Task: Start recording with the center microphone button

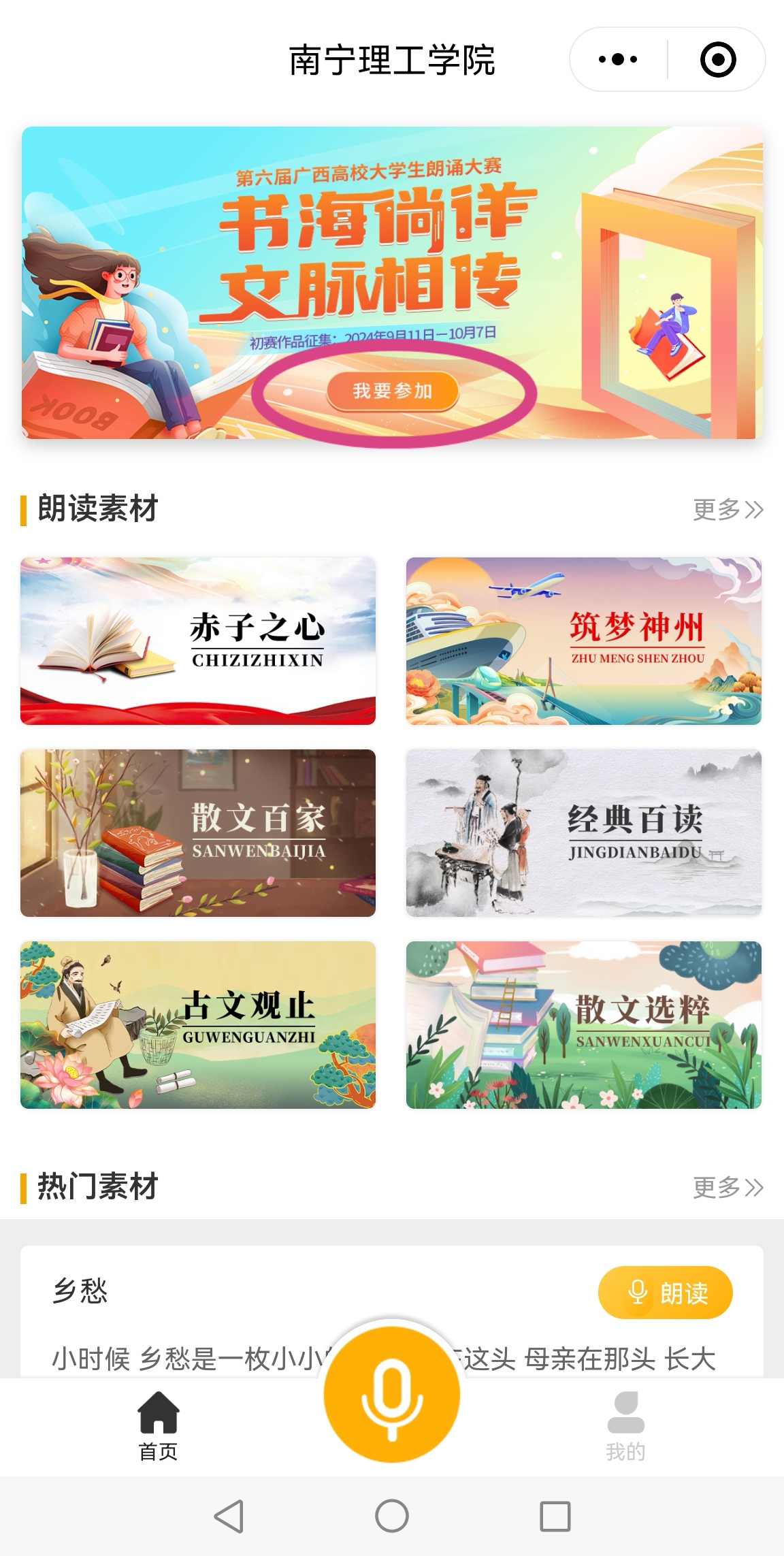Action: click(x=392, y=1394)
